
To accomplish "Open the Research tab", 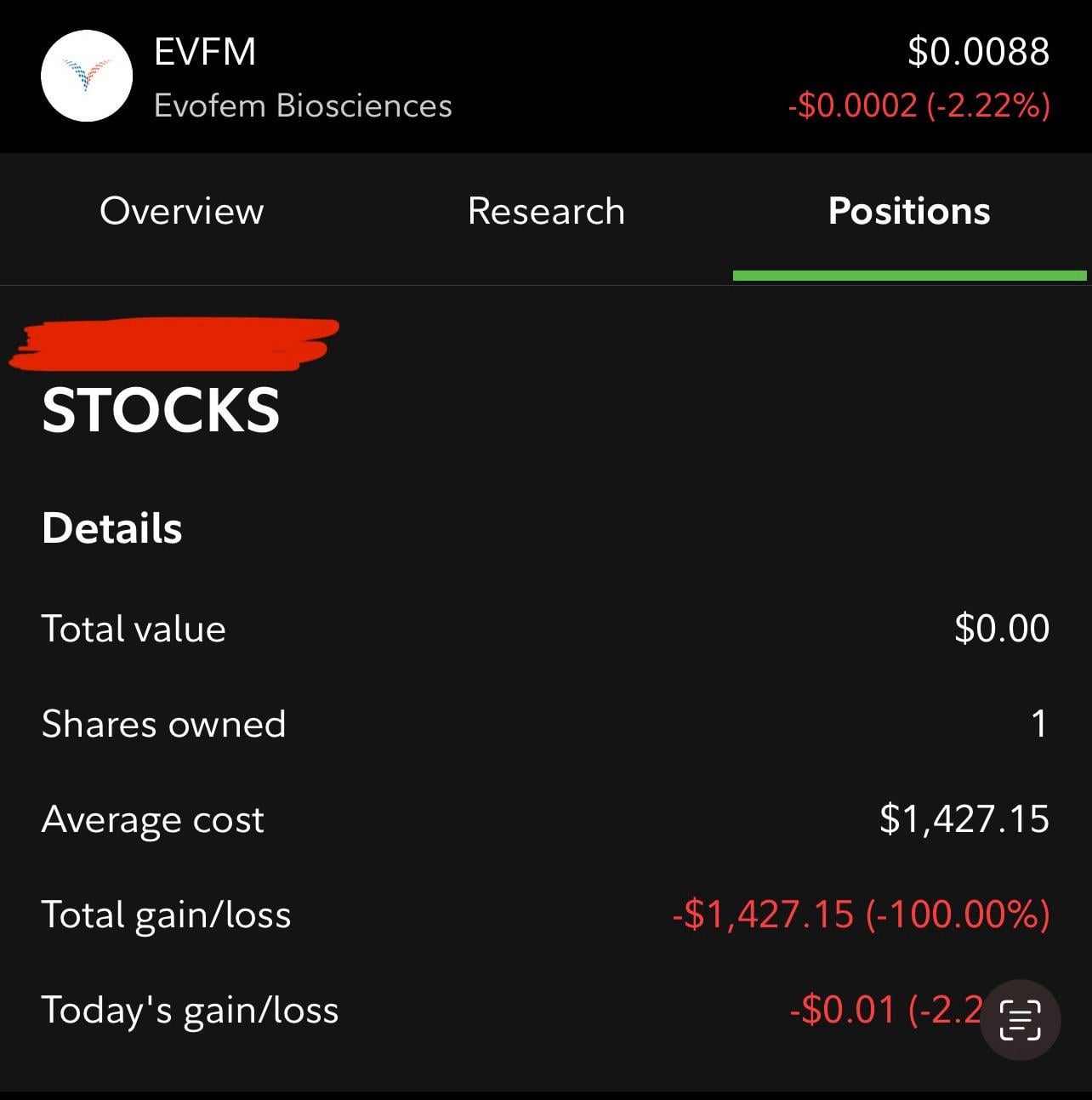I will 546,211.
